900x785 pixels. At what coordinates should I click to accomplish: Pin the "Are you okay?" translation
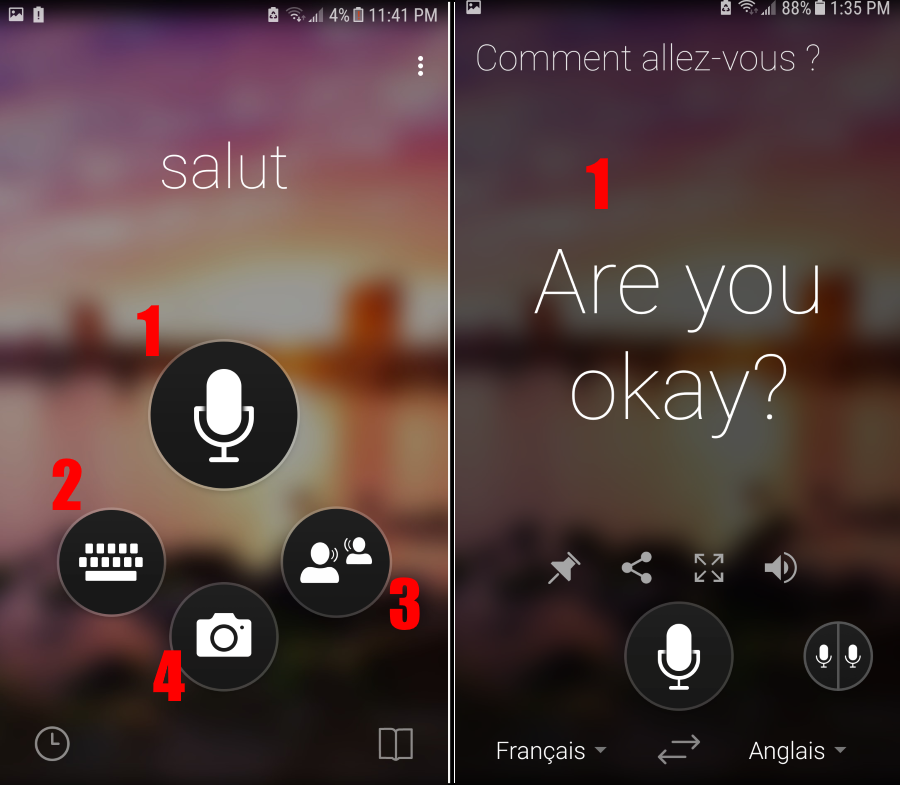[565, 569]
